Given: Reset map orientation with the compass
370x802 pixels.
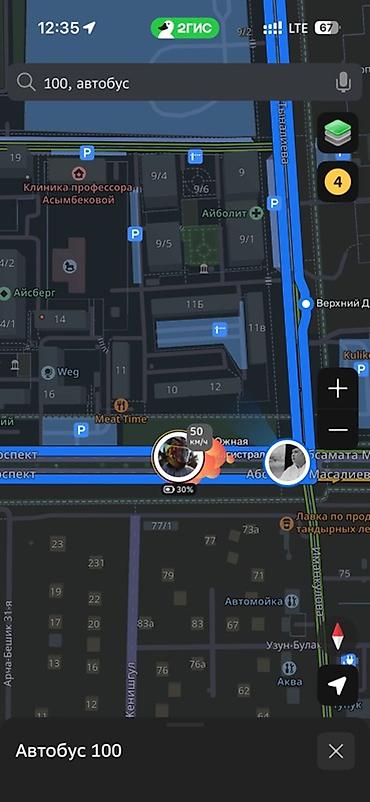Looking at the screenshot, I should (338, 637).
